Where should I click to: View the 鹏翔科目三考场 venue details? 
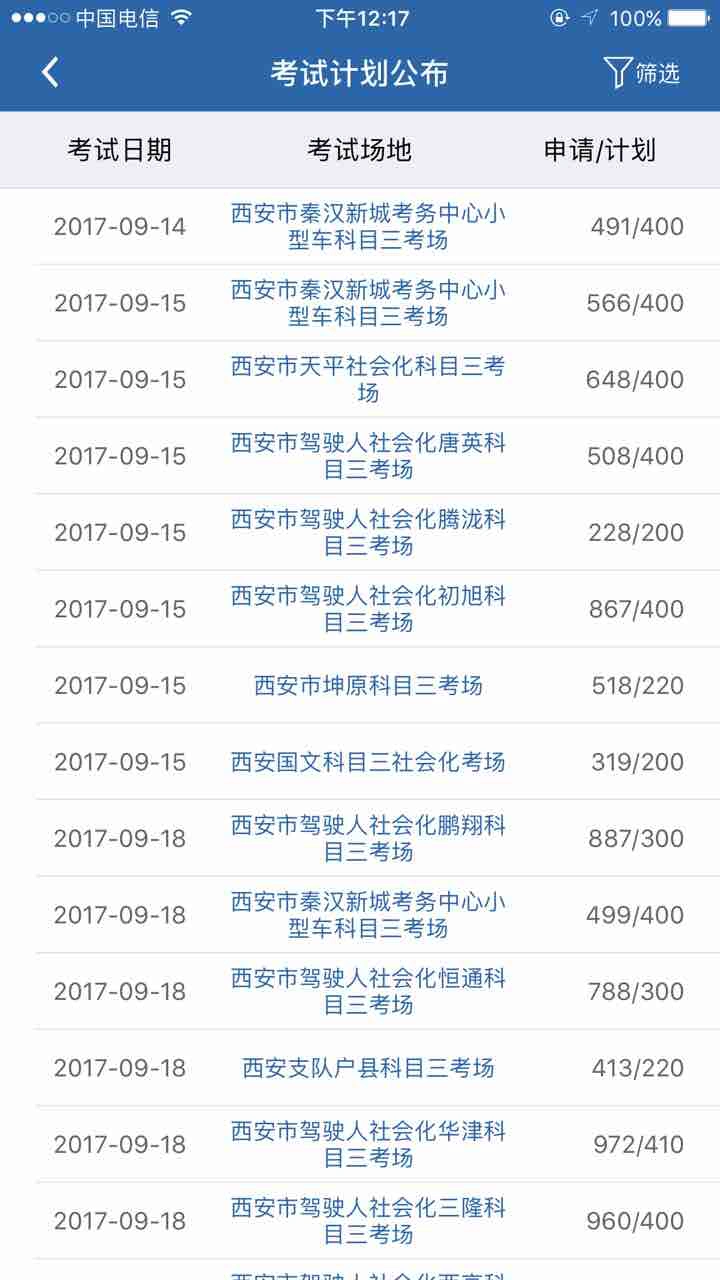(x=368, y=839)
